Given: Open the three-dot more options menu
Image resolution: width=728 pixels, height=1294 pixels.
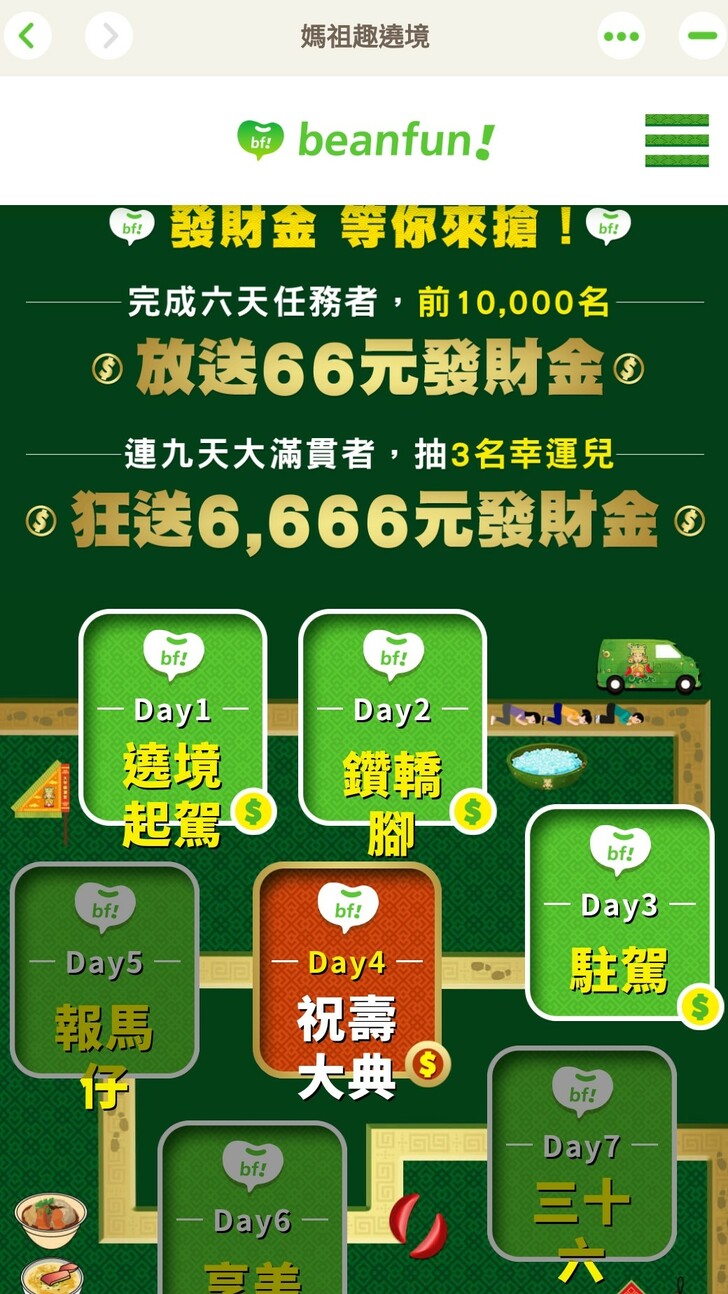Looking at the screenshot, I should click(x=621, y=37).
